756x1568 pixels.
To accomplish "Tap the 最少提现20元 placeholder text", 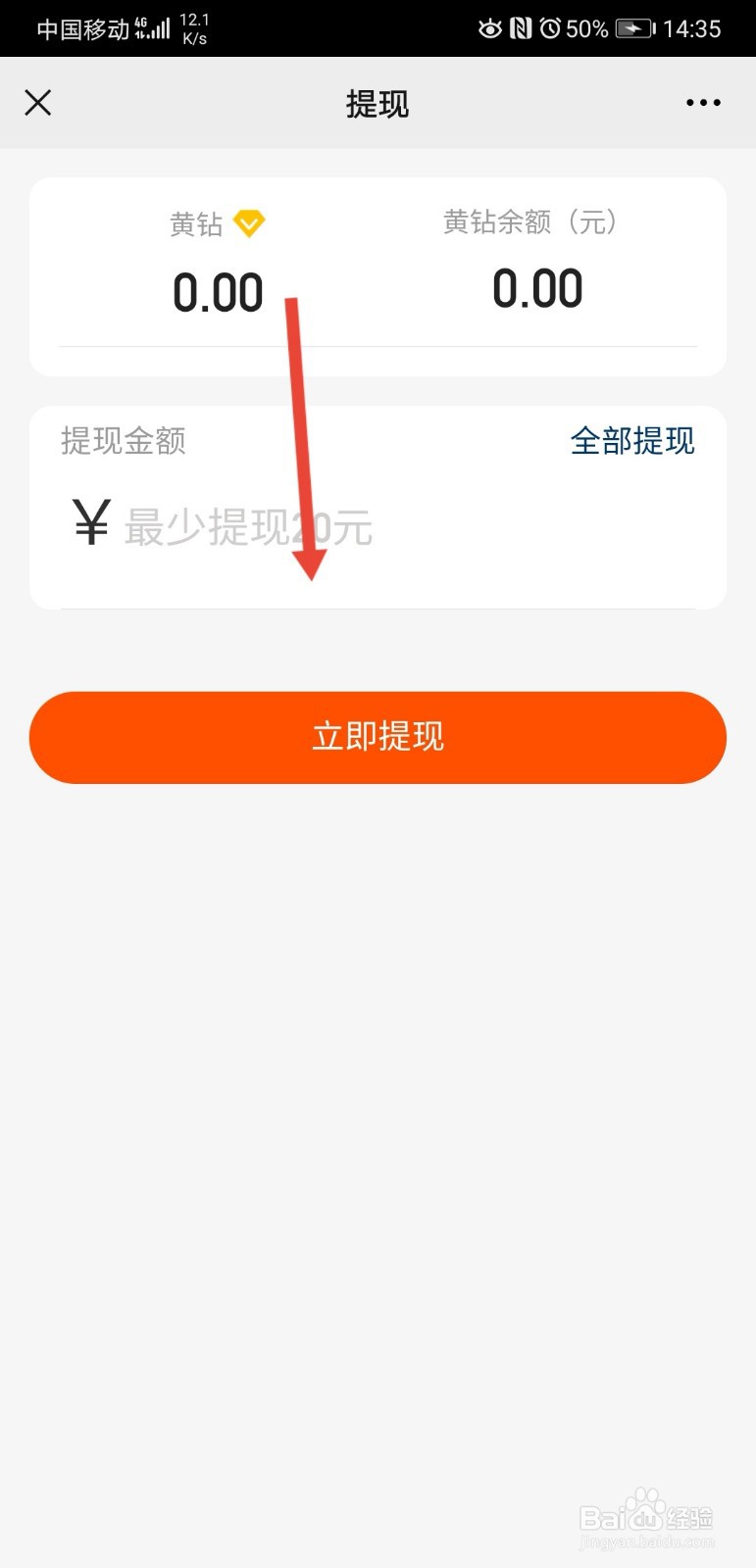I will click(247, 527).
